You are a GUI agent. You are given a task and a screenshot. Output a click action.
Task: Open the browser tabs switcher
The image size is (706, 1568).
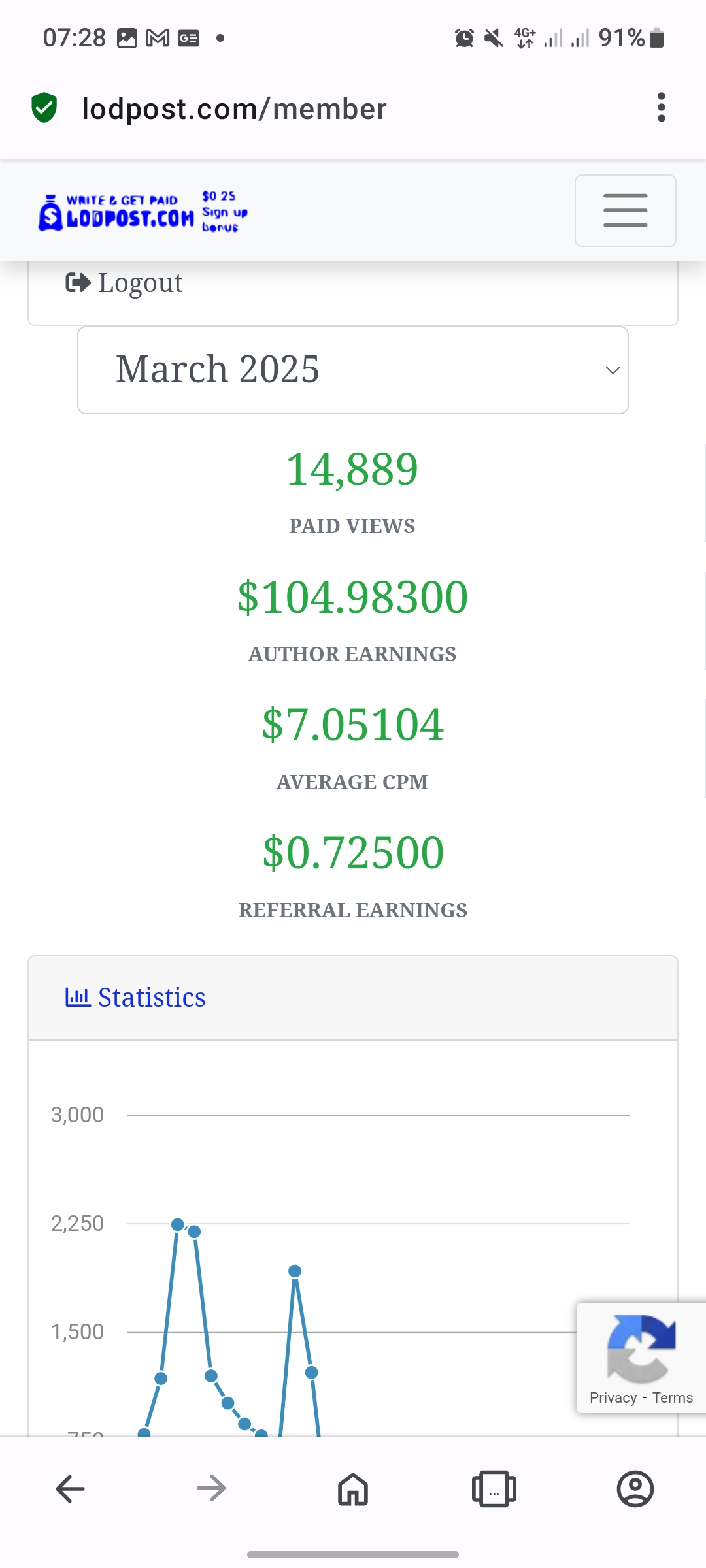coord(494,1489)
